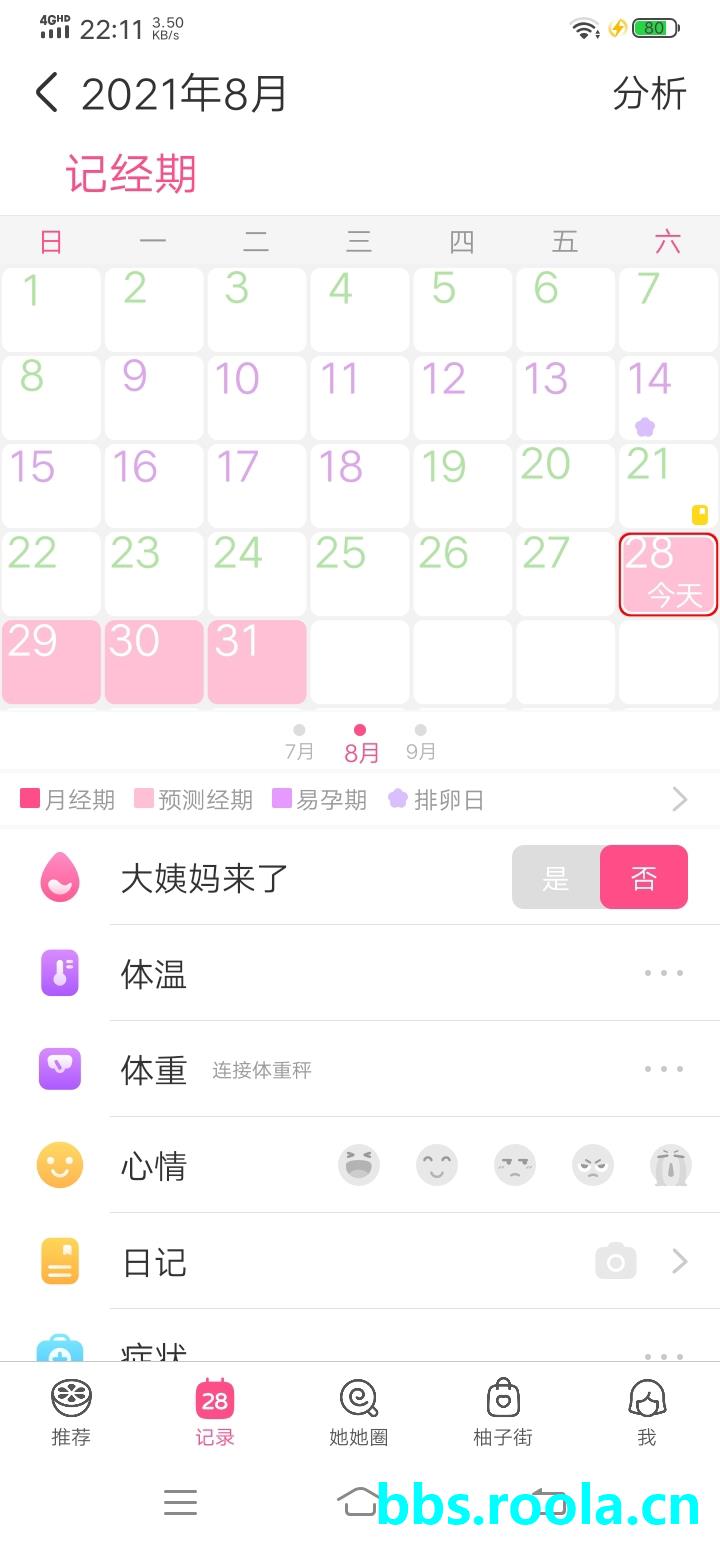Choose 是 for 大姨妈来了
The image size is (720, 1544).
556,877
